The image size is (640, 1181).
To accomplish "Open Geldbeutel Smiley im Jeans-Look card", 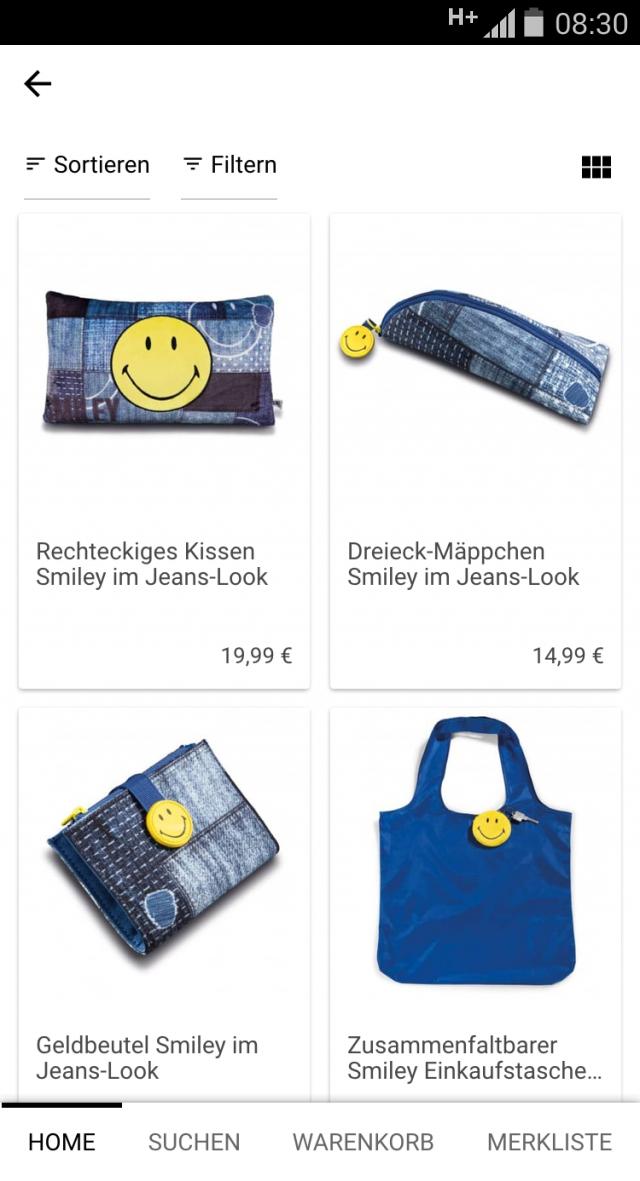I will [x=164, y=900].
